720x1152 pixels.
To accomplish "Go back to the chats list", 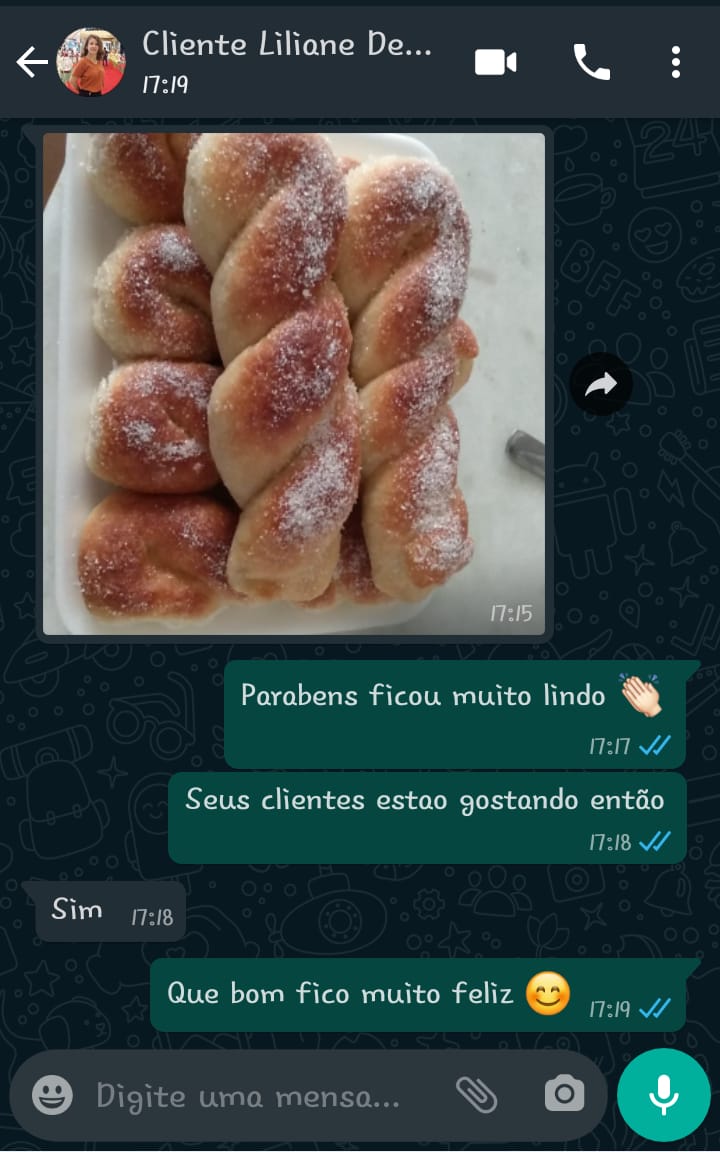I will [32, 61].
